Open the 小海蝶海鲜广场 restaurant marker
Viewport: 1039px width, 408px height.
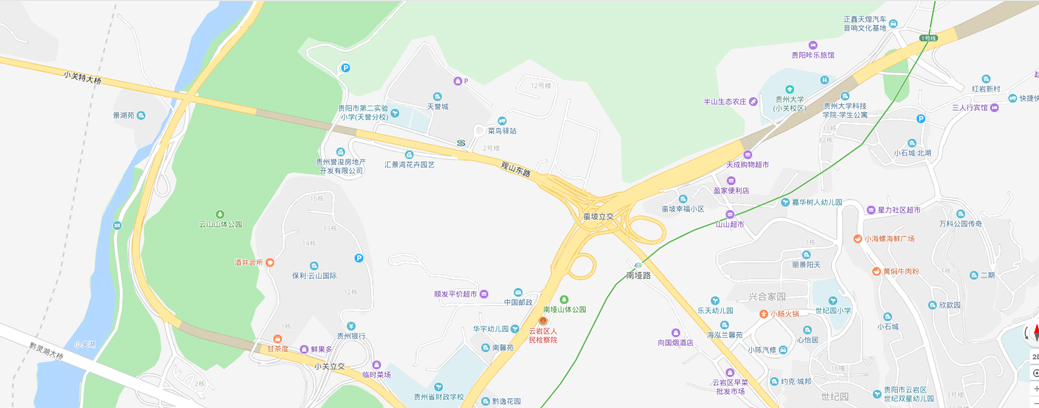[857, 239]
